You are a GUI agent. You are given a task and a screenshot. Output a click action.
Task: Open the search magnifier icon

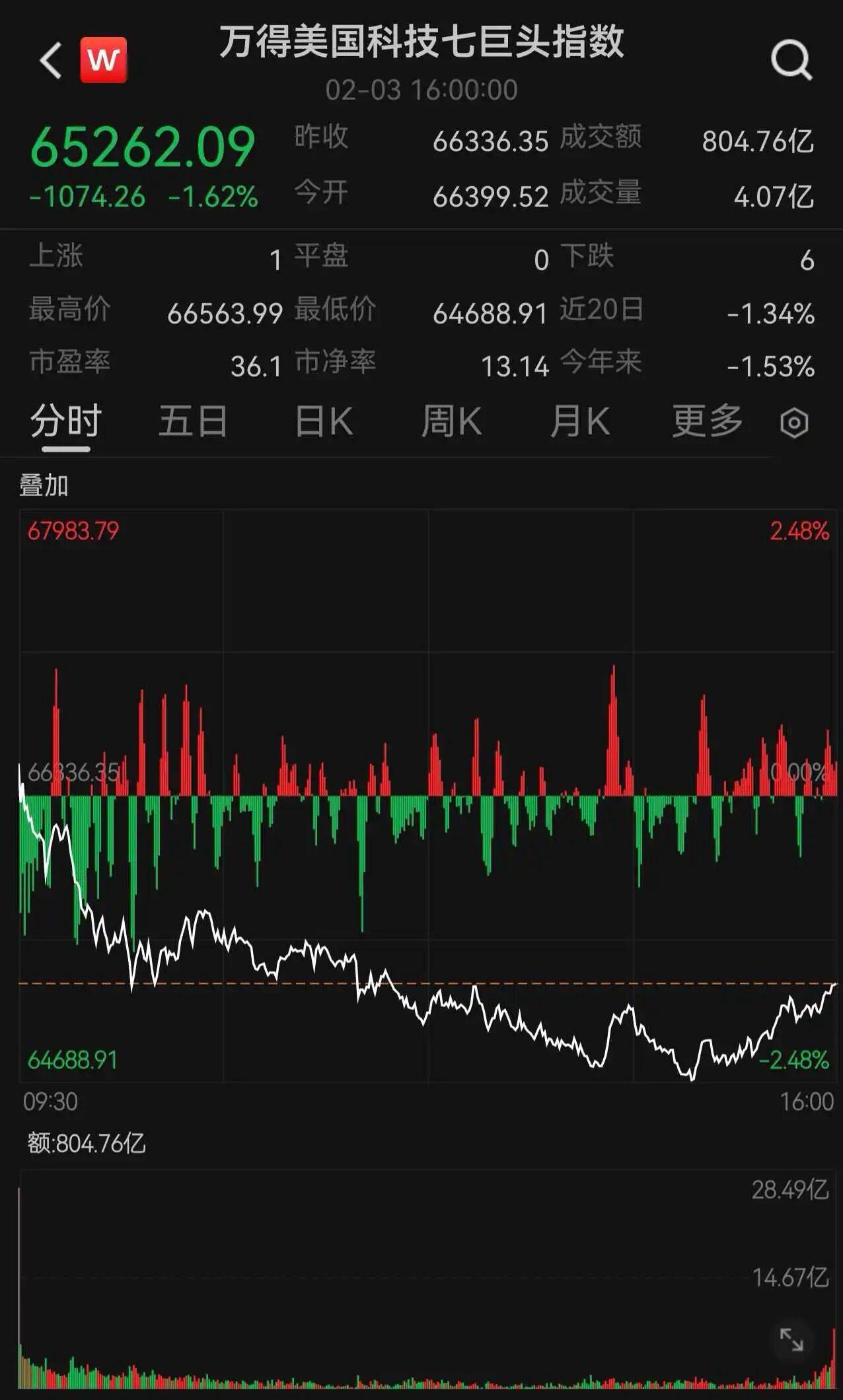click(x=791, y=61)
